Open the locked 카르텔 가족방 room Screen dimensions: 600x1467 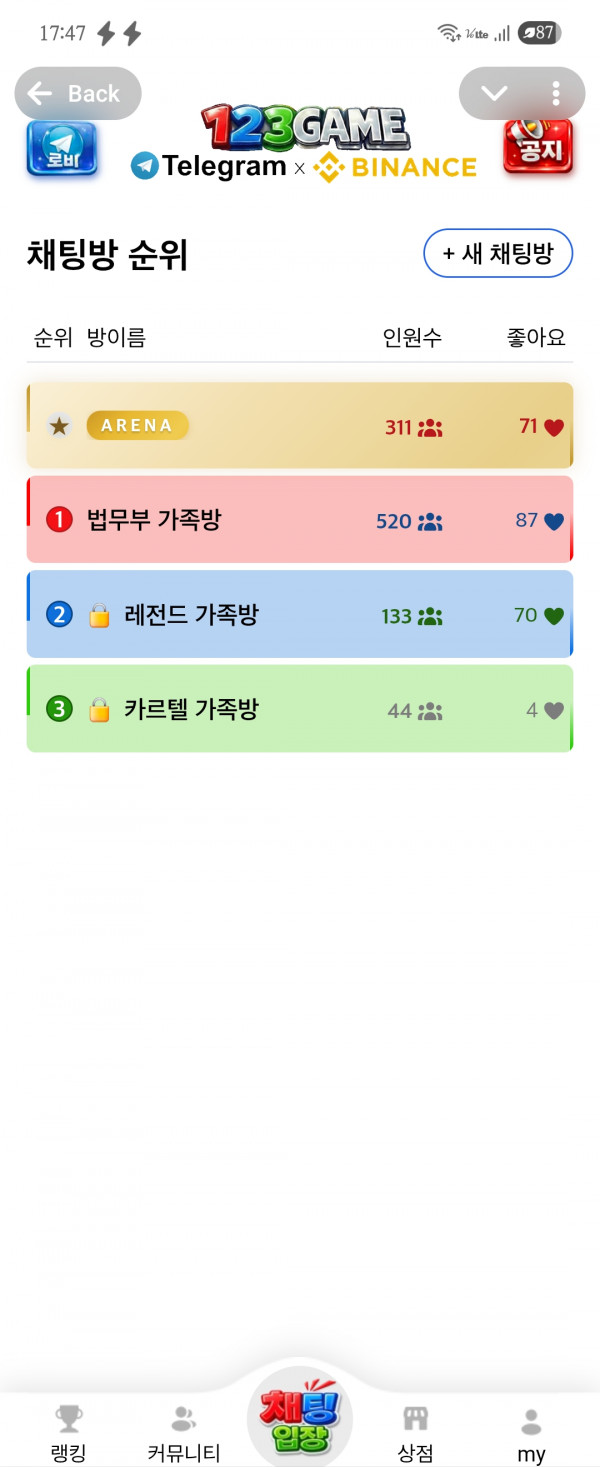pos(190,710)
